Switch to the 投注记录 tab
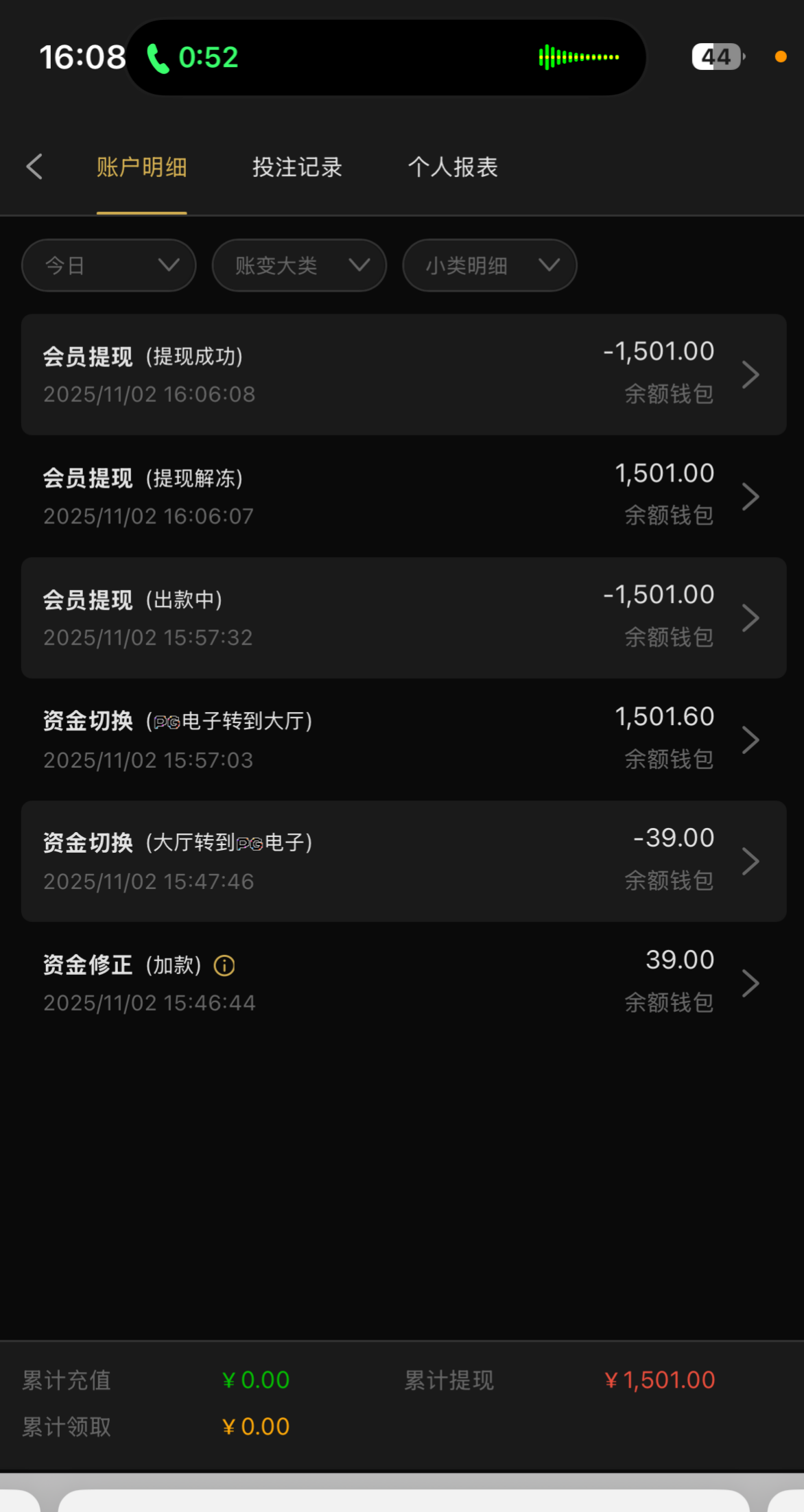Screen dimensions: 804x1512 296,167
